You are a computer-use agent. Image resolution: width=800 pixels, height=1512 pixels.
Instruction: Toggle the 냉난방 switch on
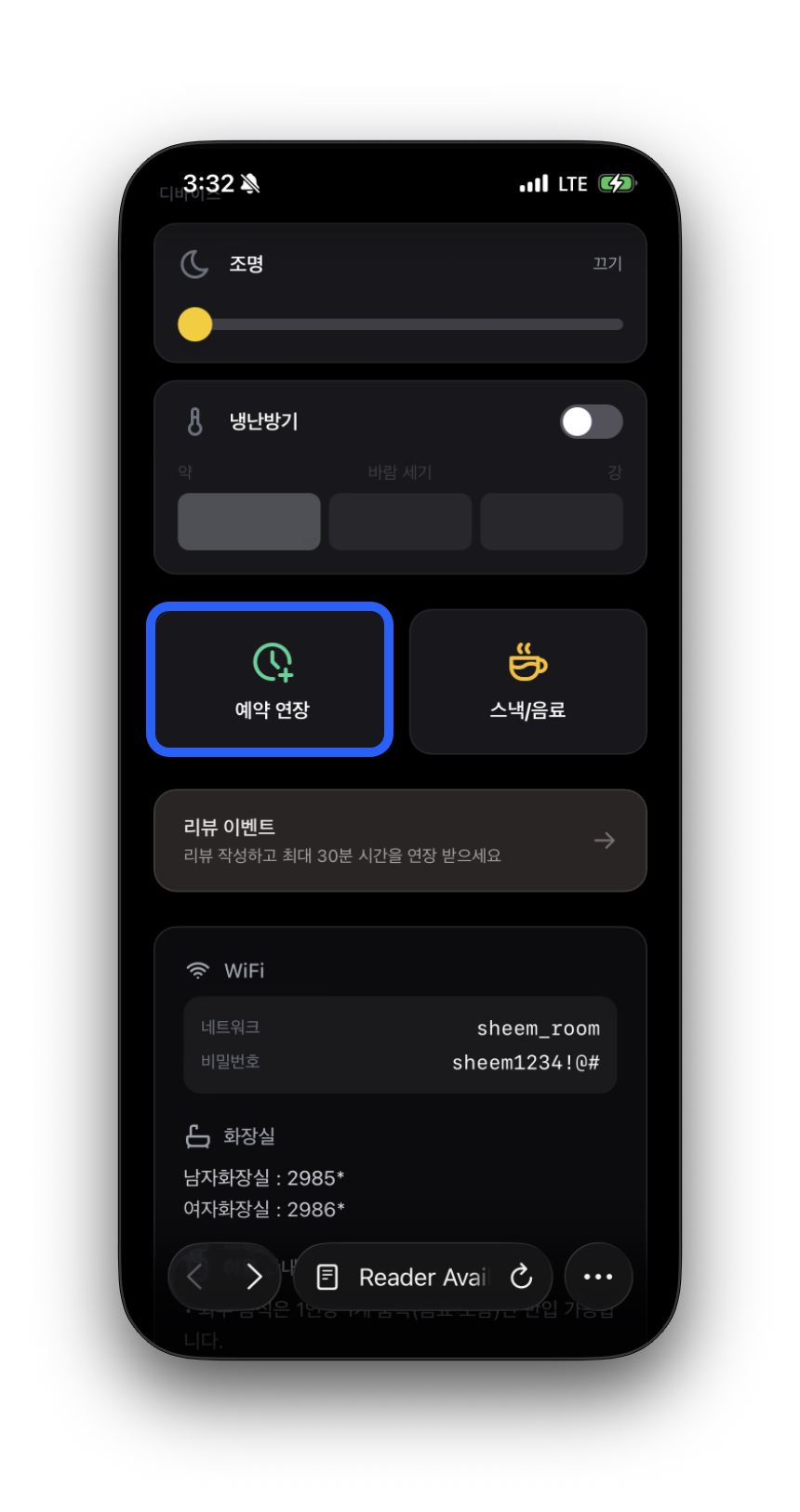click(591, 421)
